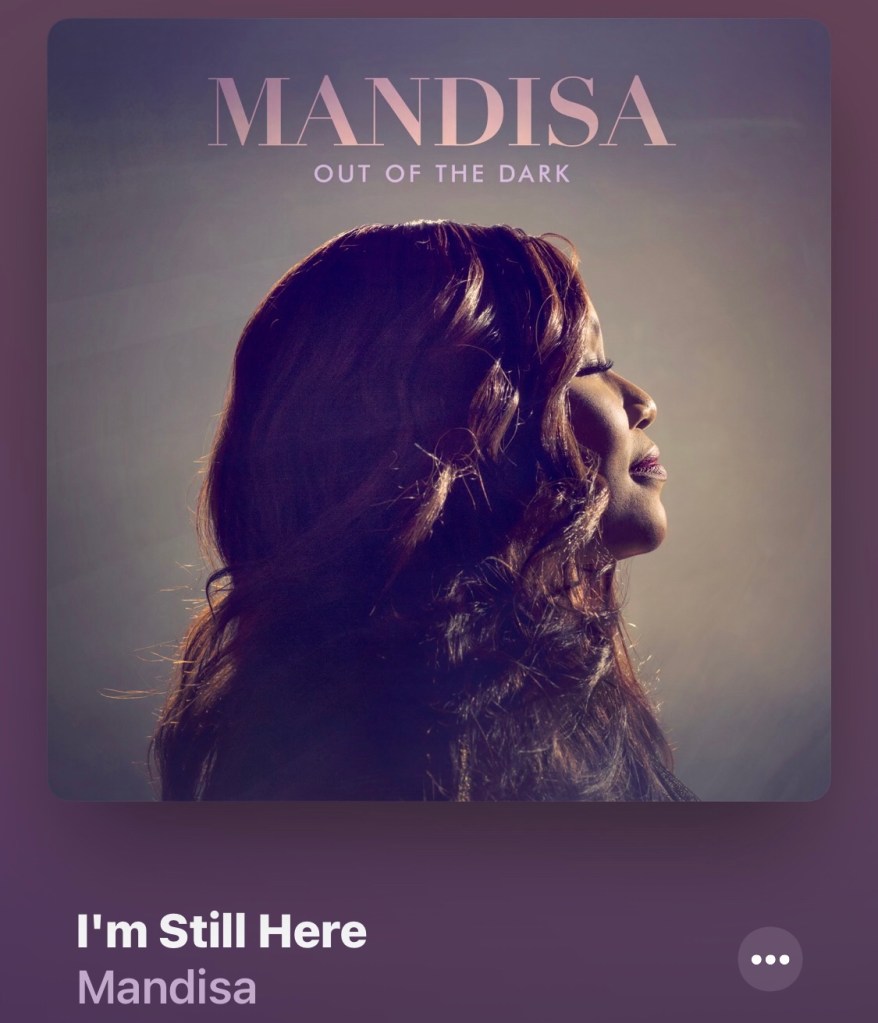Open the artist link Mandisa
The width and height of the screenshot is (878, 1023).
click(166, 986)
